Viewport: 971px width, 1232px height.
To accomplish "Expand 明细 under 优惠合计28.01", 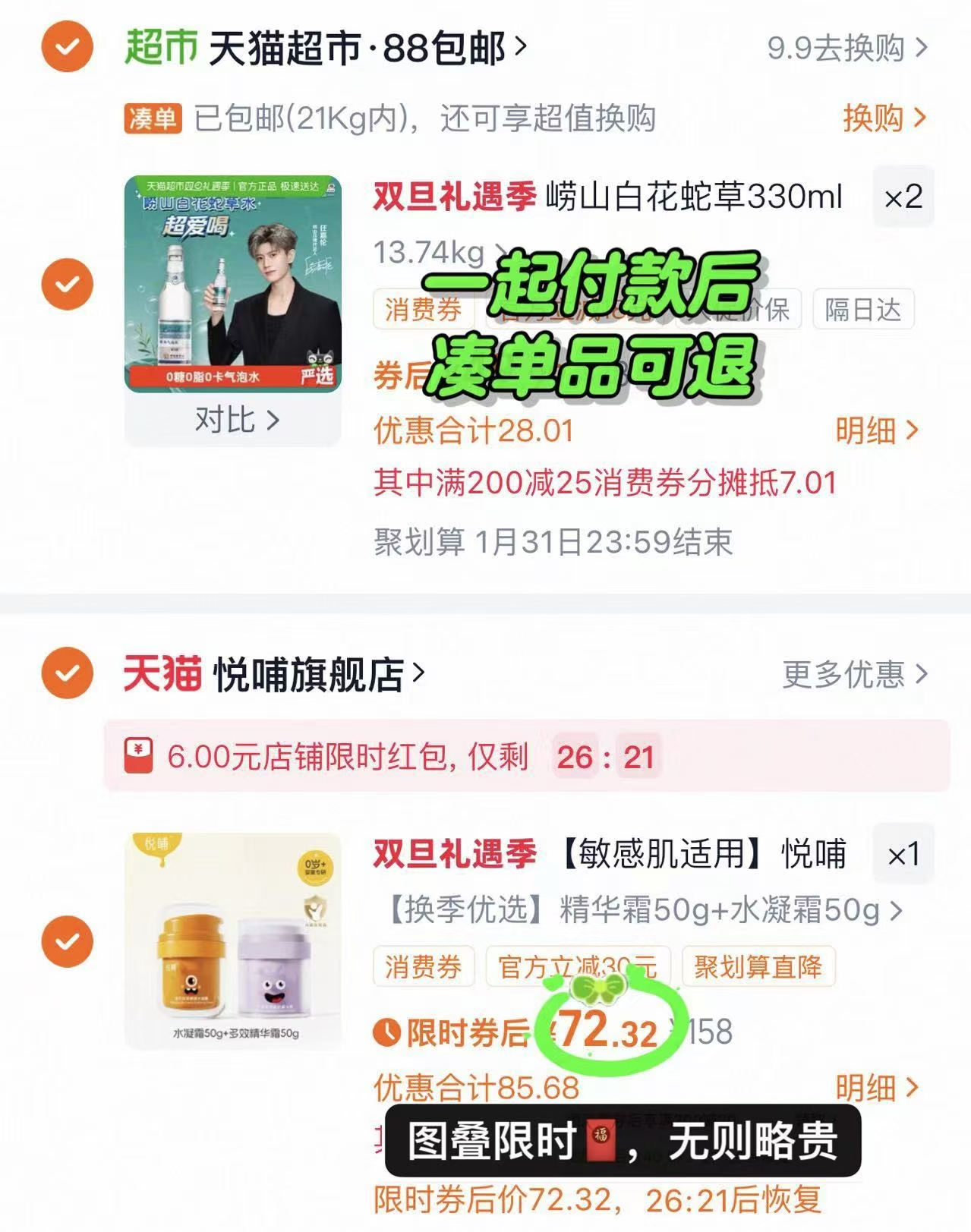I will (x=872, y=429).
